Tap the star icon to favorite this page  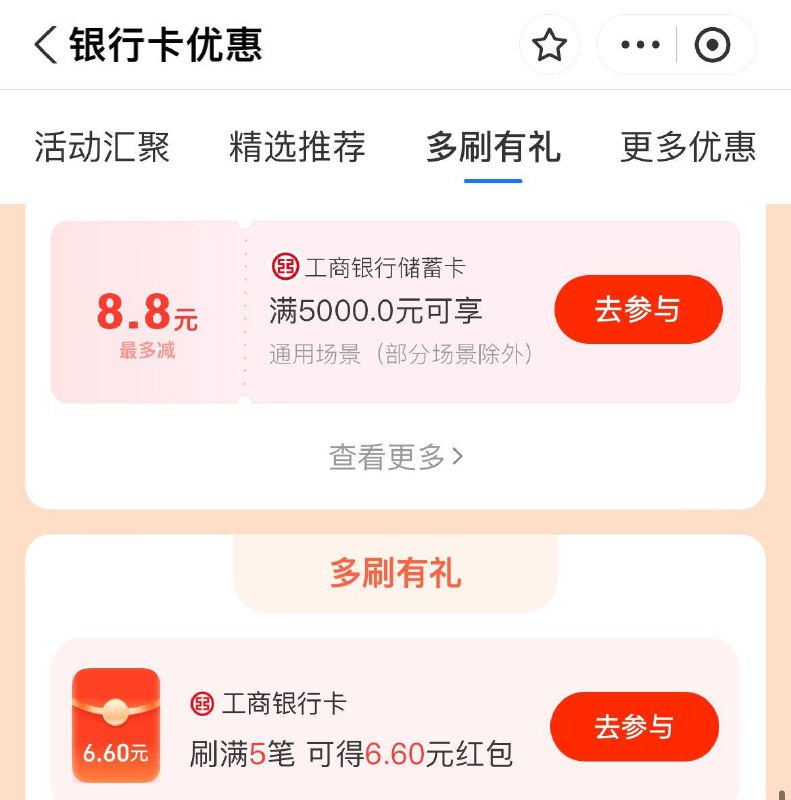click(x=549, y=45)
